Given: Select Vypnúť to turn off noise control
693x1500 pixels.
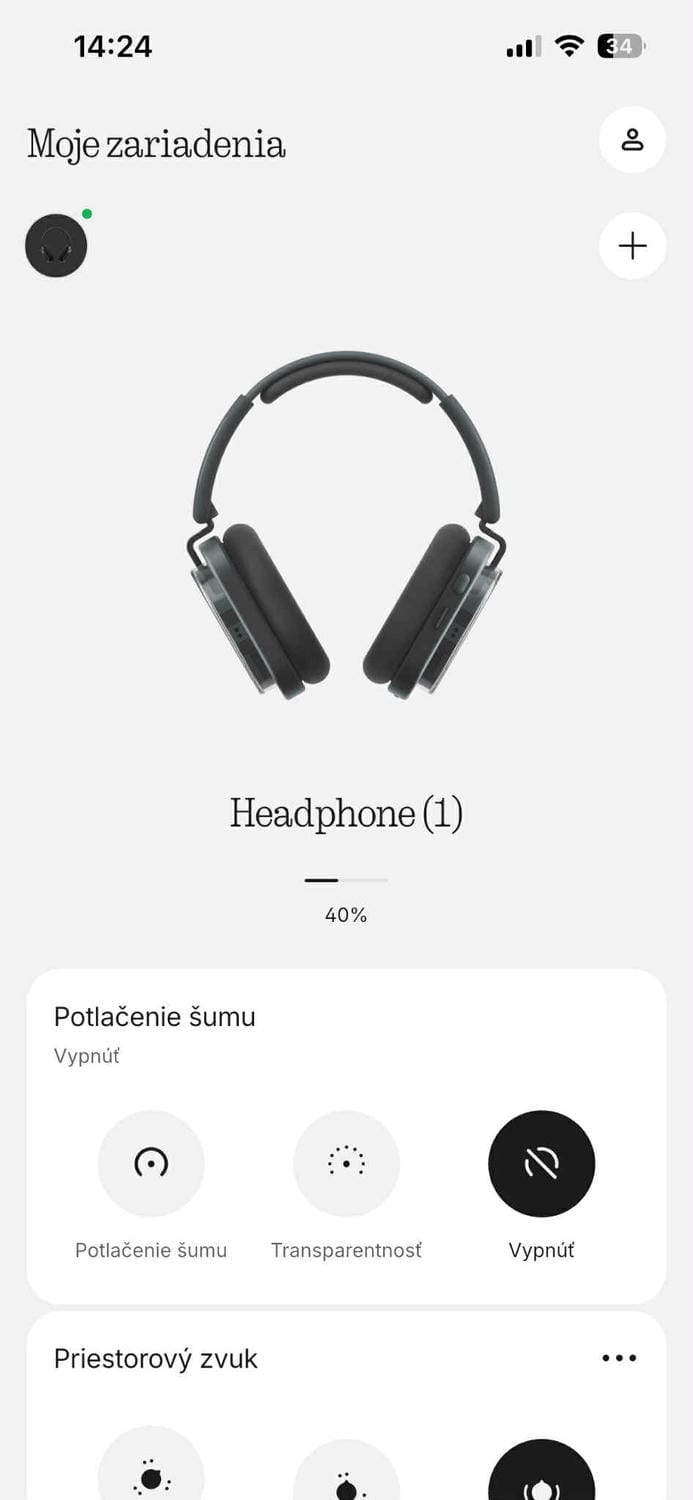Looking at the screenshot, I should [x=541, y=1164].
